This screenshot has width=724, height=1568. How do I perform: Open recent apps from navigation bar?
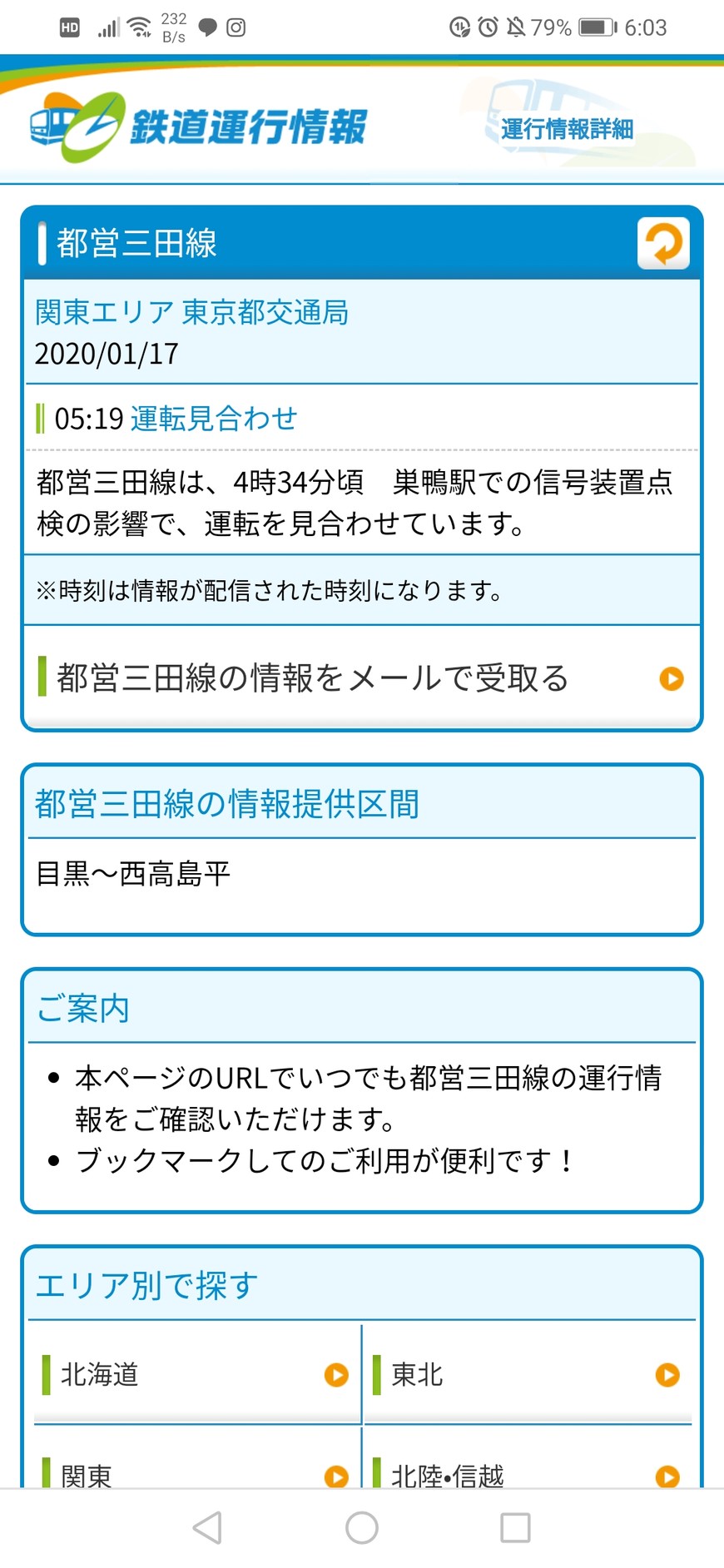(x=515, y=1527)
